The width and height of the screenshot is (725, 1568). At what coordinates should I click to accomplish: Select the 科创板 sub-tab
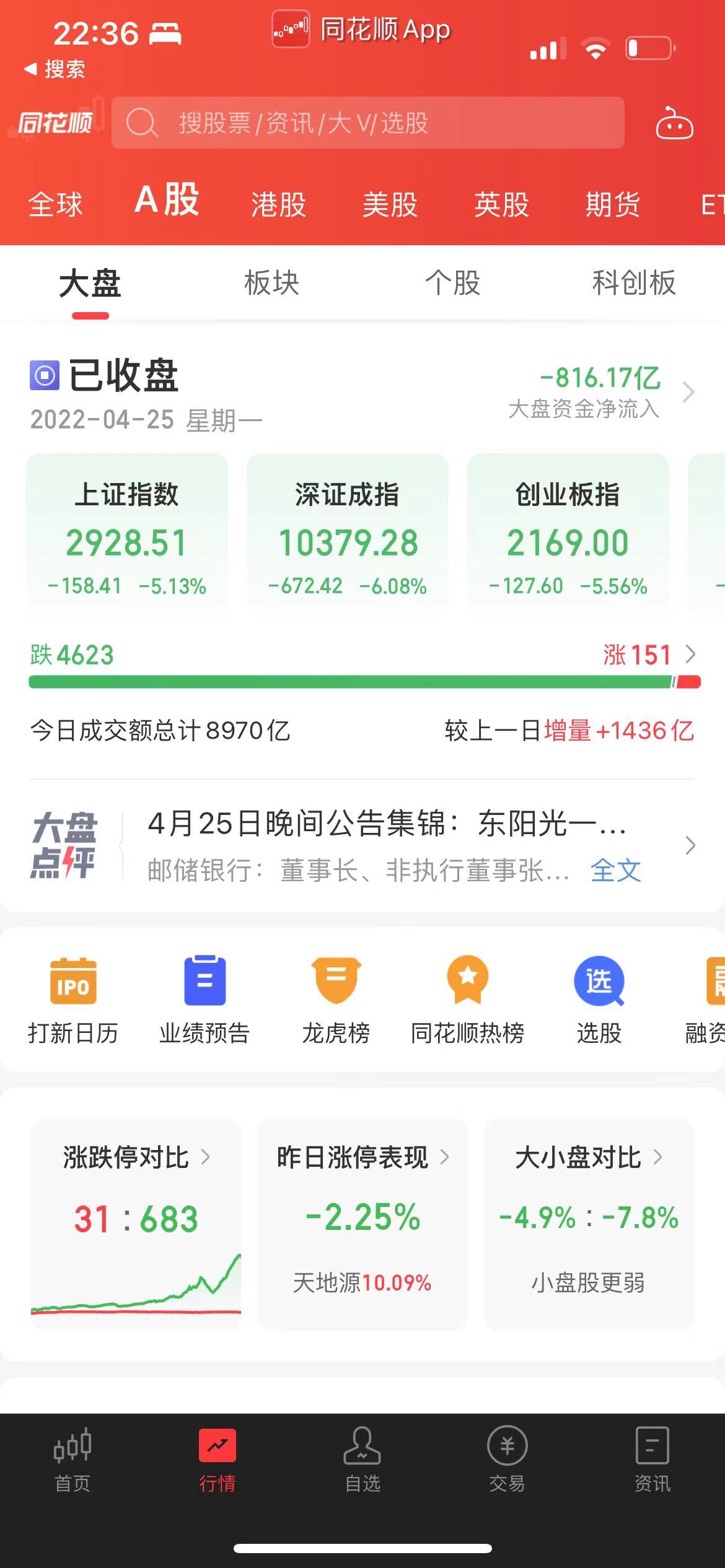click(633, 284)
